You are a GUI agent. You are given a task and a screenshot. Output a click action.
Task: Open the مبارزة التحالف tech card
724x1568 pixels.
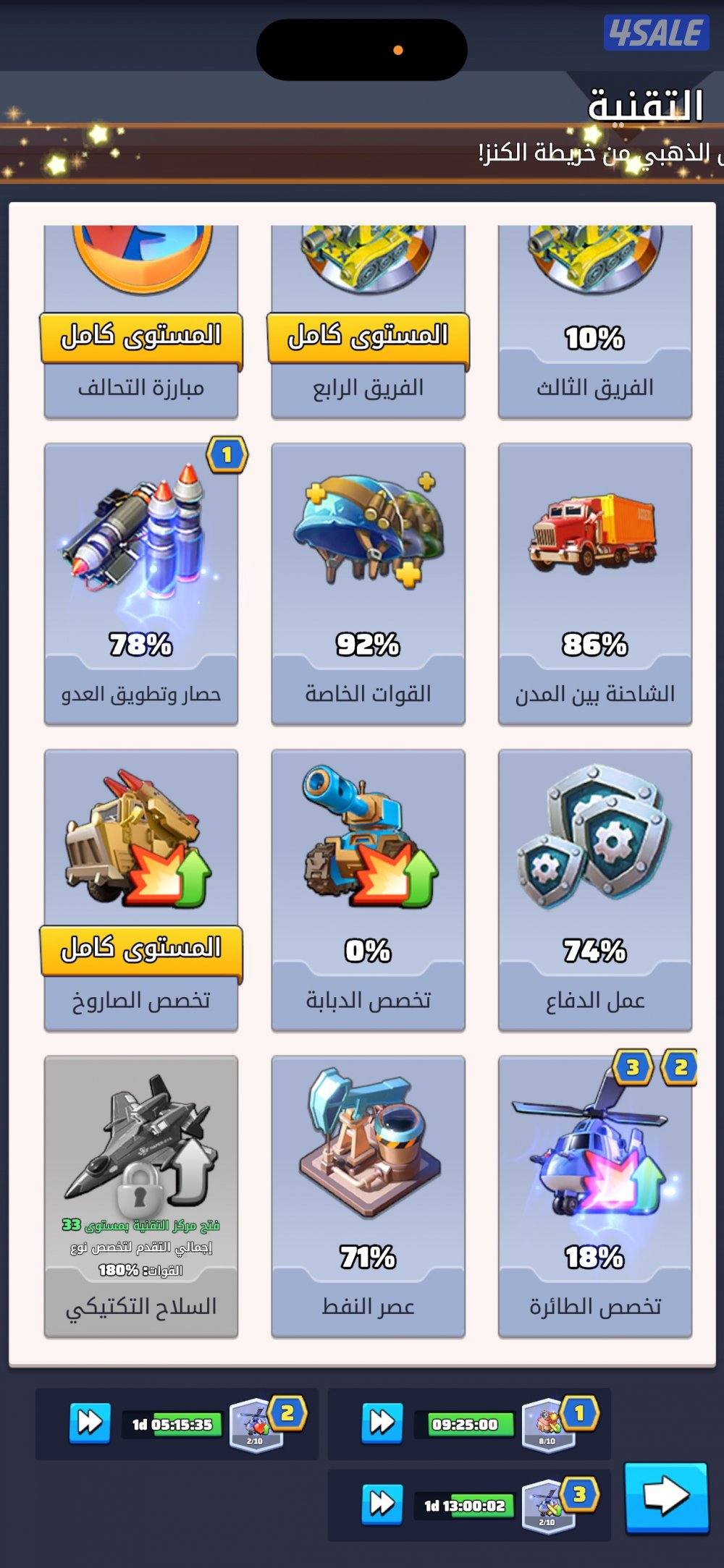coord(141,322)
